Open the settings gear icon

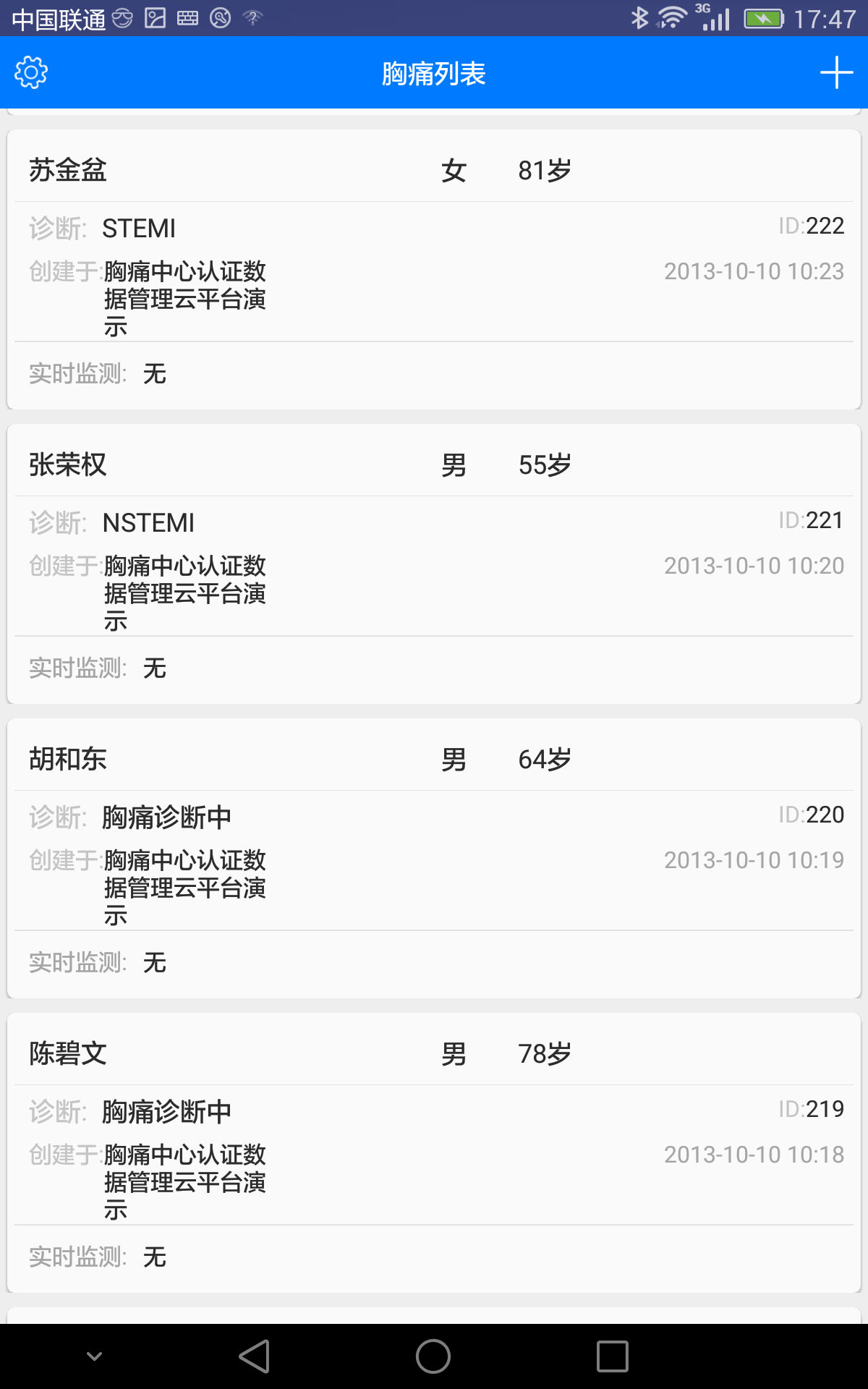point(31,72)
